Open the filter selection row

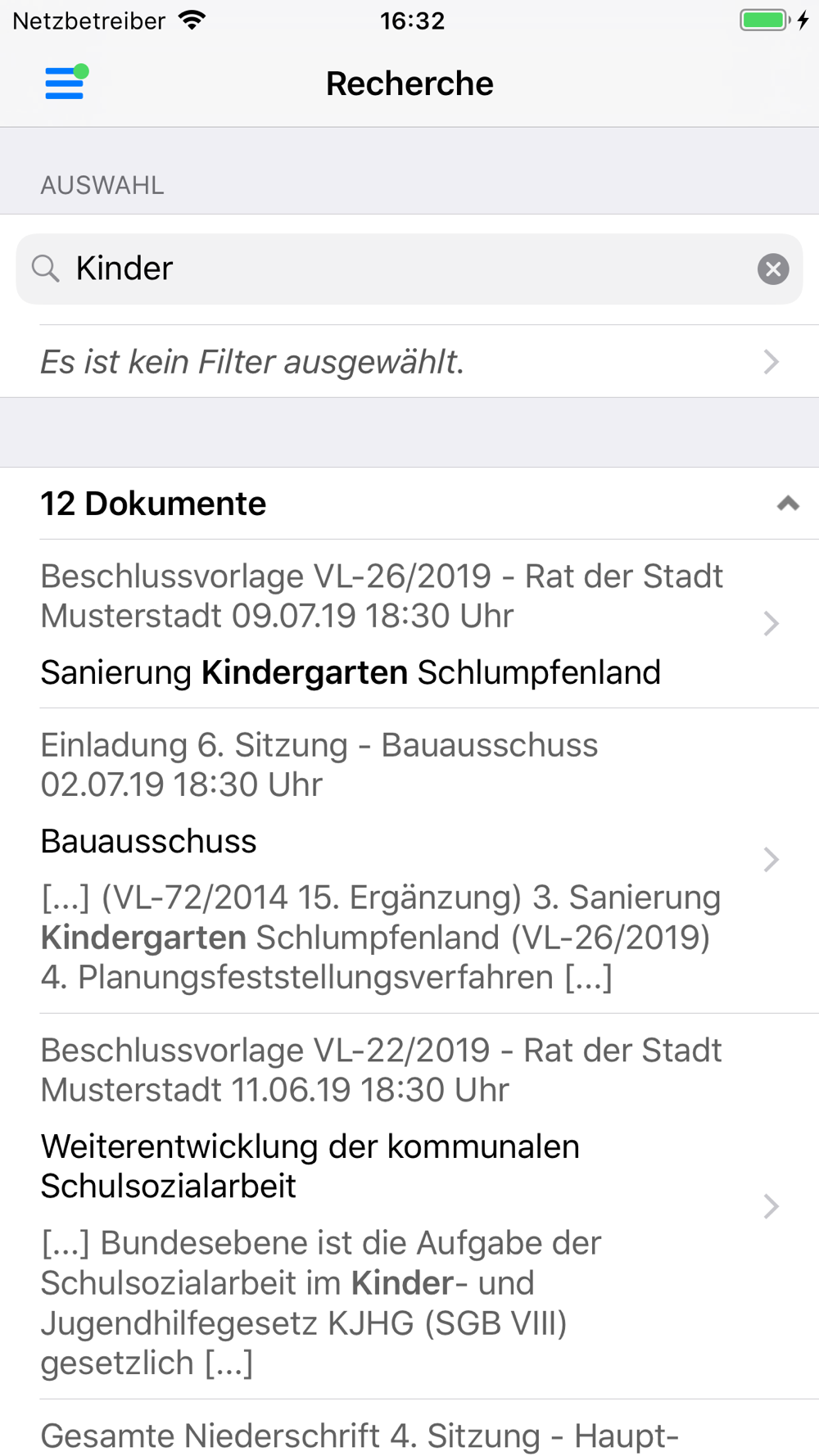click(x=409, y=361)
